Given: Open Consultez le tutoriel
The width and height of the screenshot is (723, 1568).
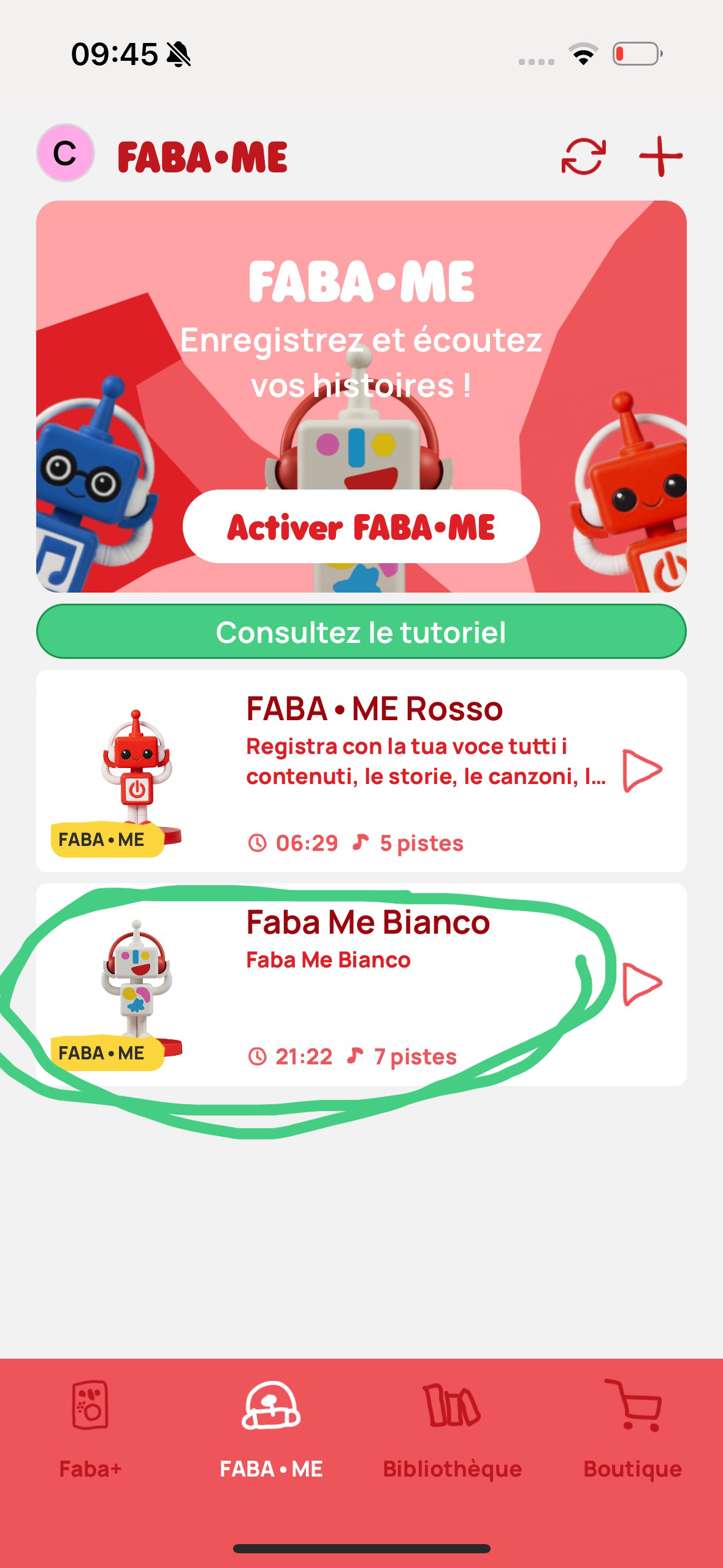Looking at the screenshot, I should point(361,632).
